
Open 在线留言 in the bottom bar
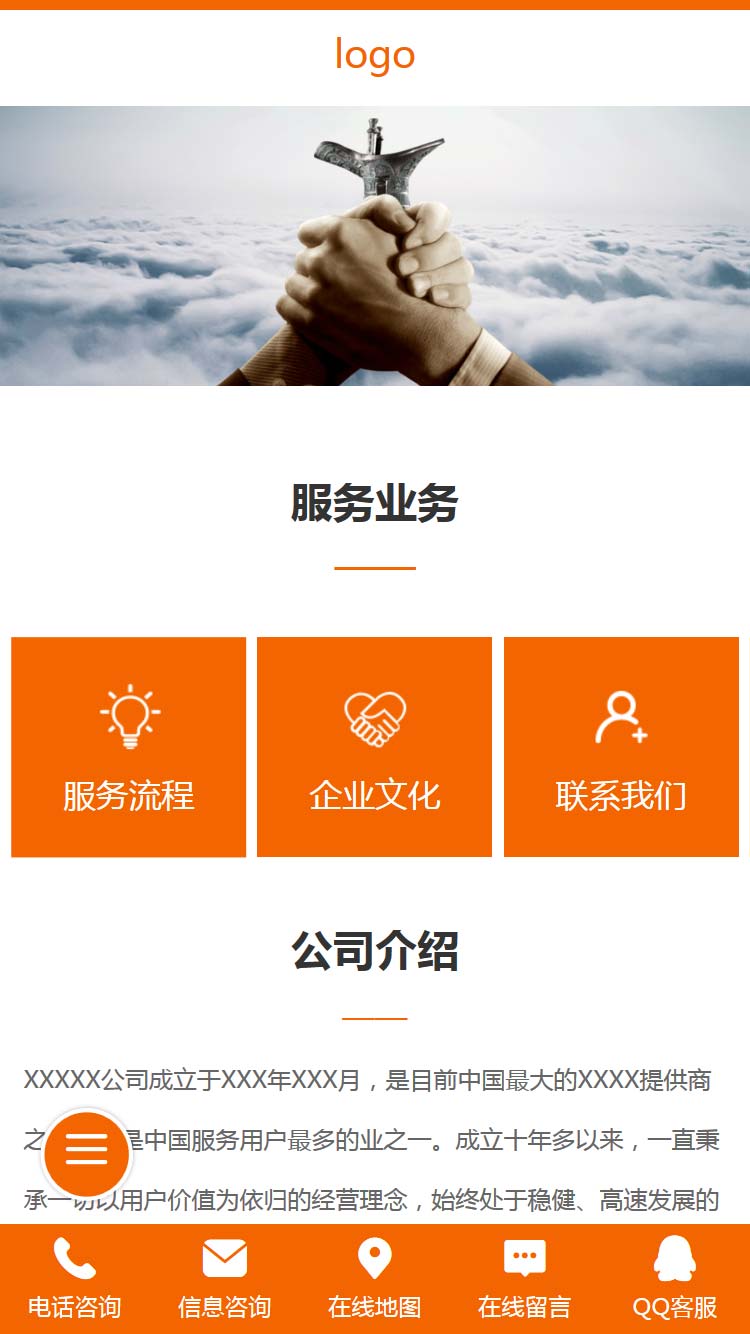[x=525, y=1279]
